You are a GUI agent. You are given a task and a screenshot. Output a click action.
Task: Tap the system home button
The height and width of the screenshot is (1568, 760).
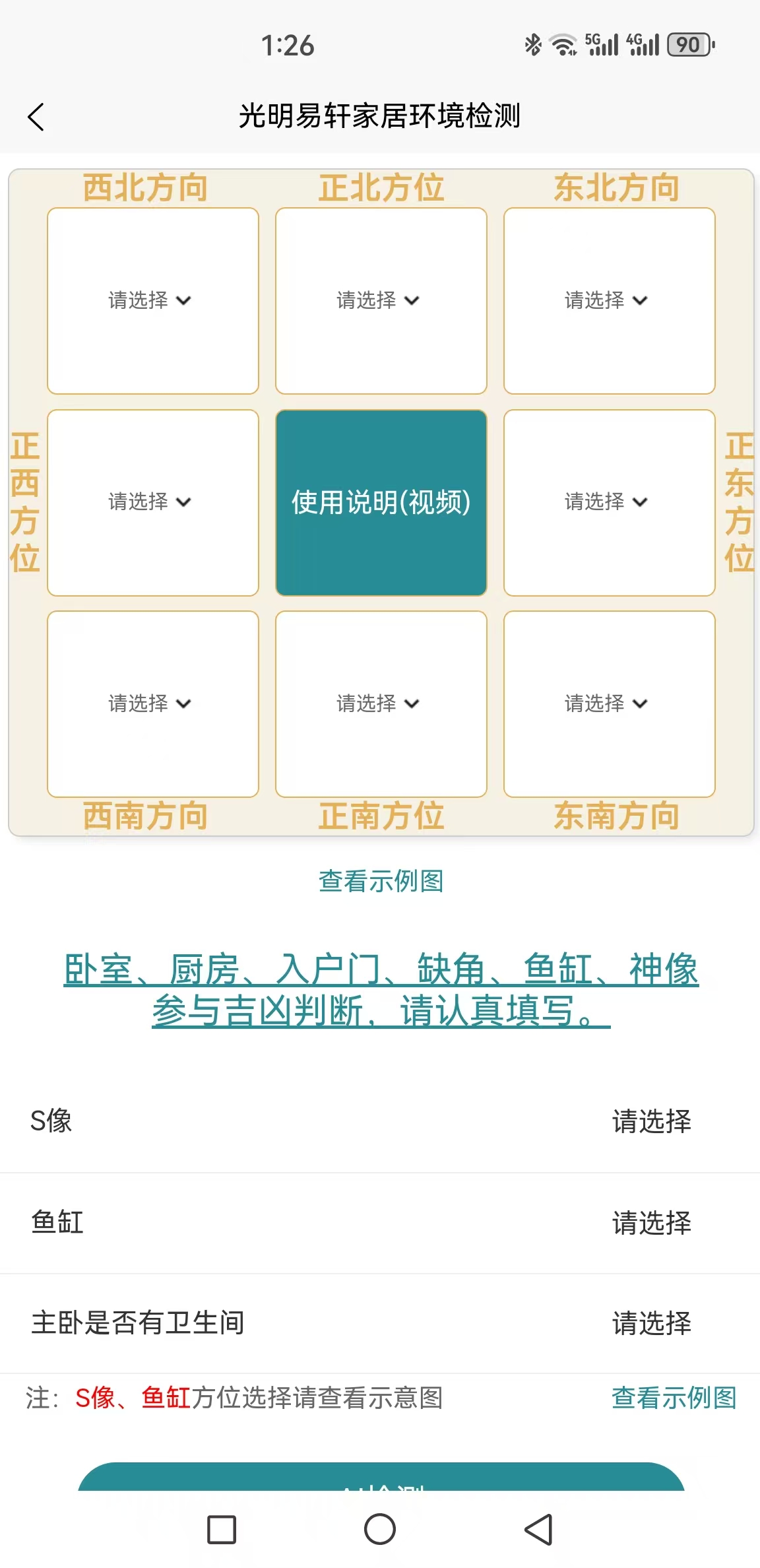(380, 1529)
